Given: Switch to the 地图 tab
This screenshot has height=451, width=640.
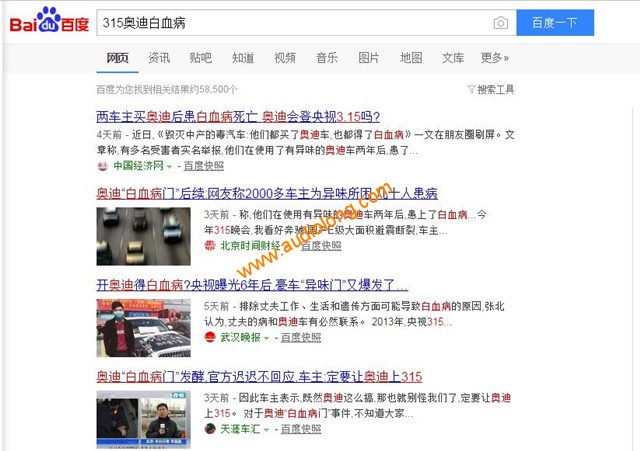Looking at the screenshot, I should pos(411,57).
